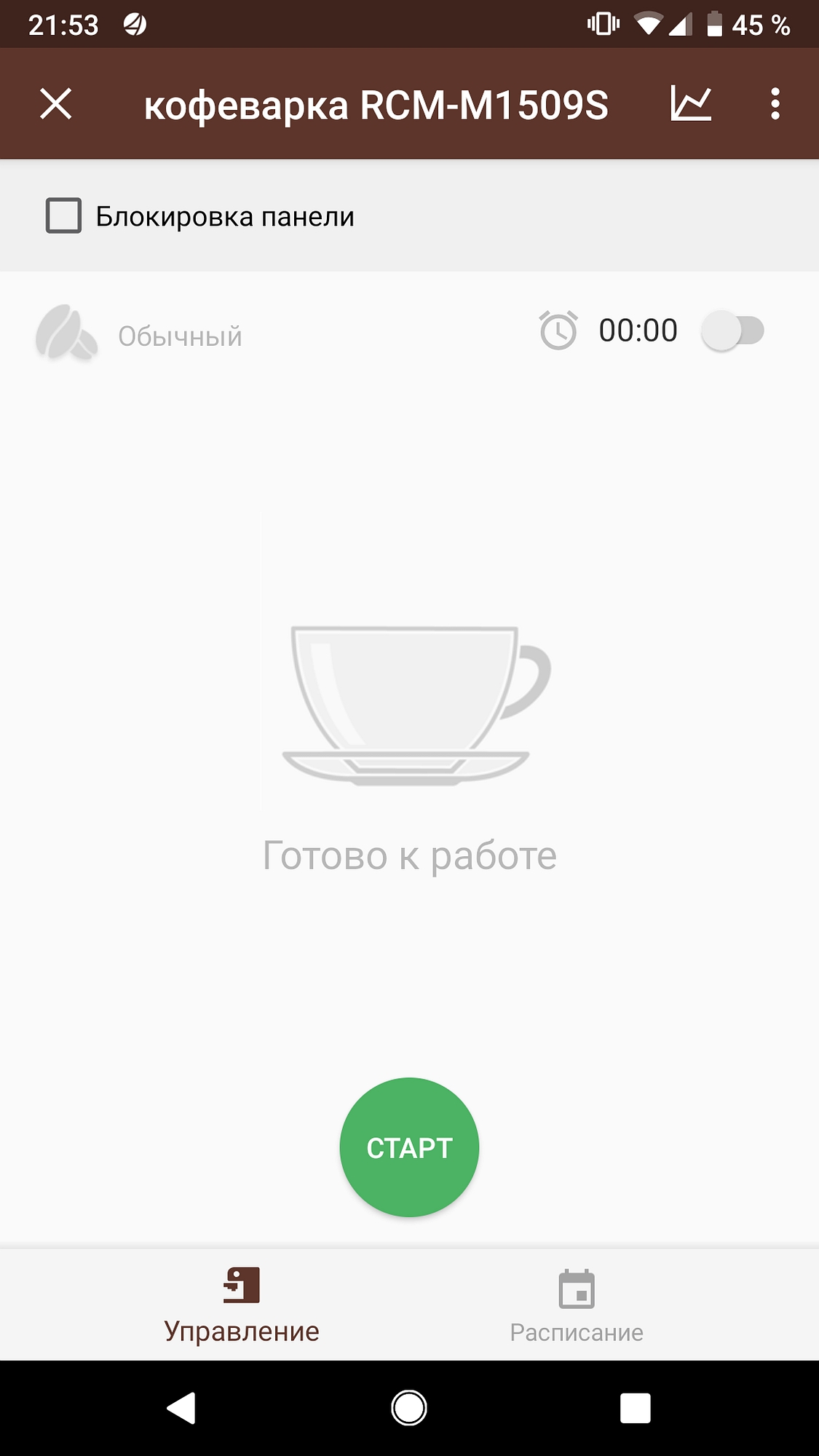Screen dimensions: 819x1456
Task: Close the кофеварка RCM-M1509S screen
Action: [x=55, y=103]
